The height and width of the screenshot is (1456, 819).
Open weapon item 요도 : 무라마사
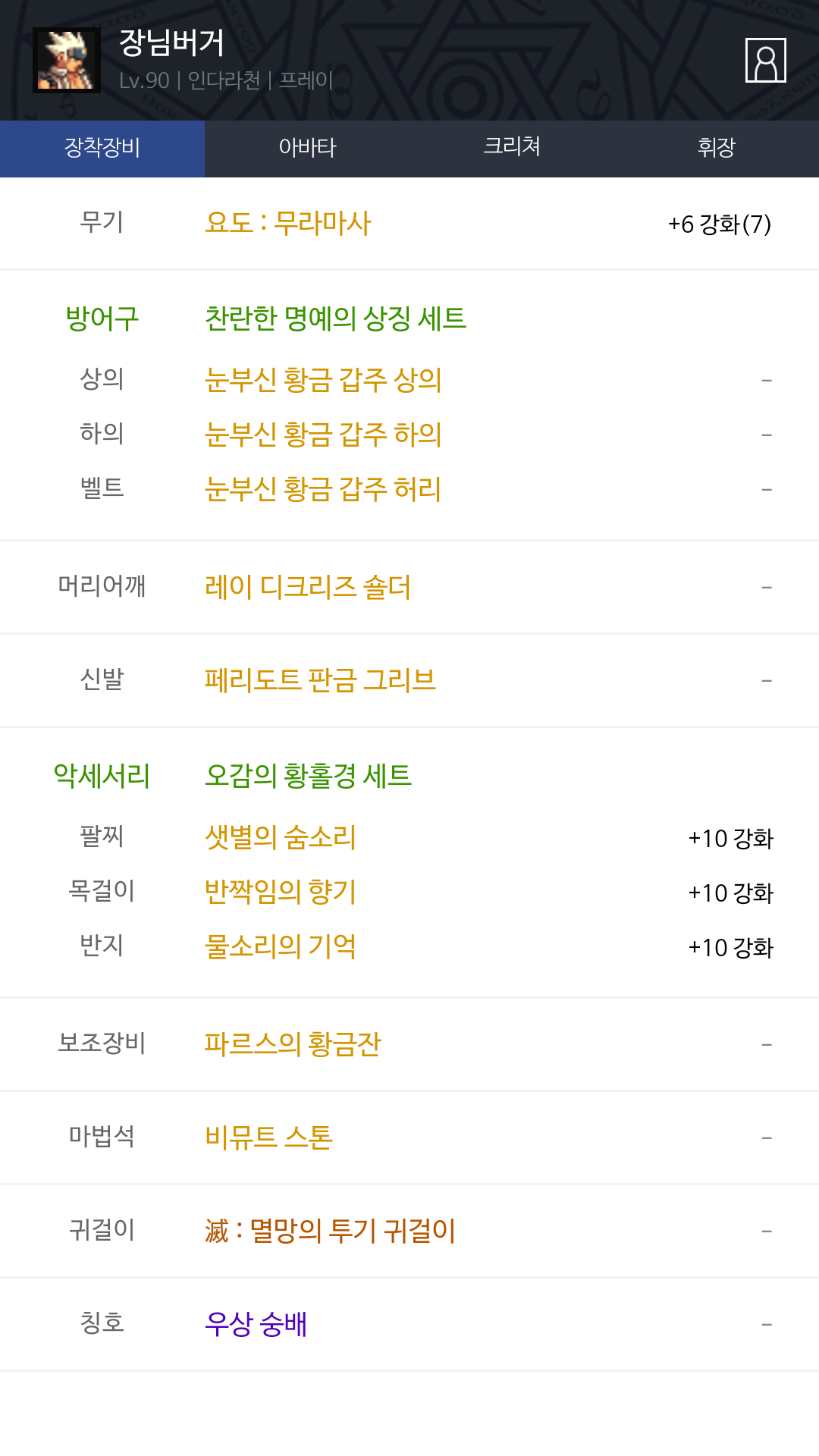pos(288,223)
